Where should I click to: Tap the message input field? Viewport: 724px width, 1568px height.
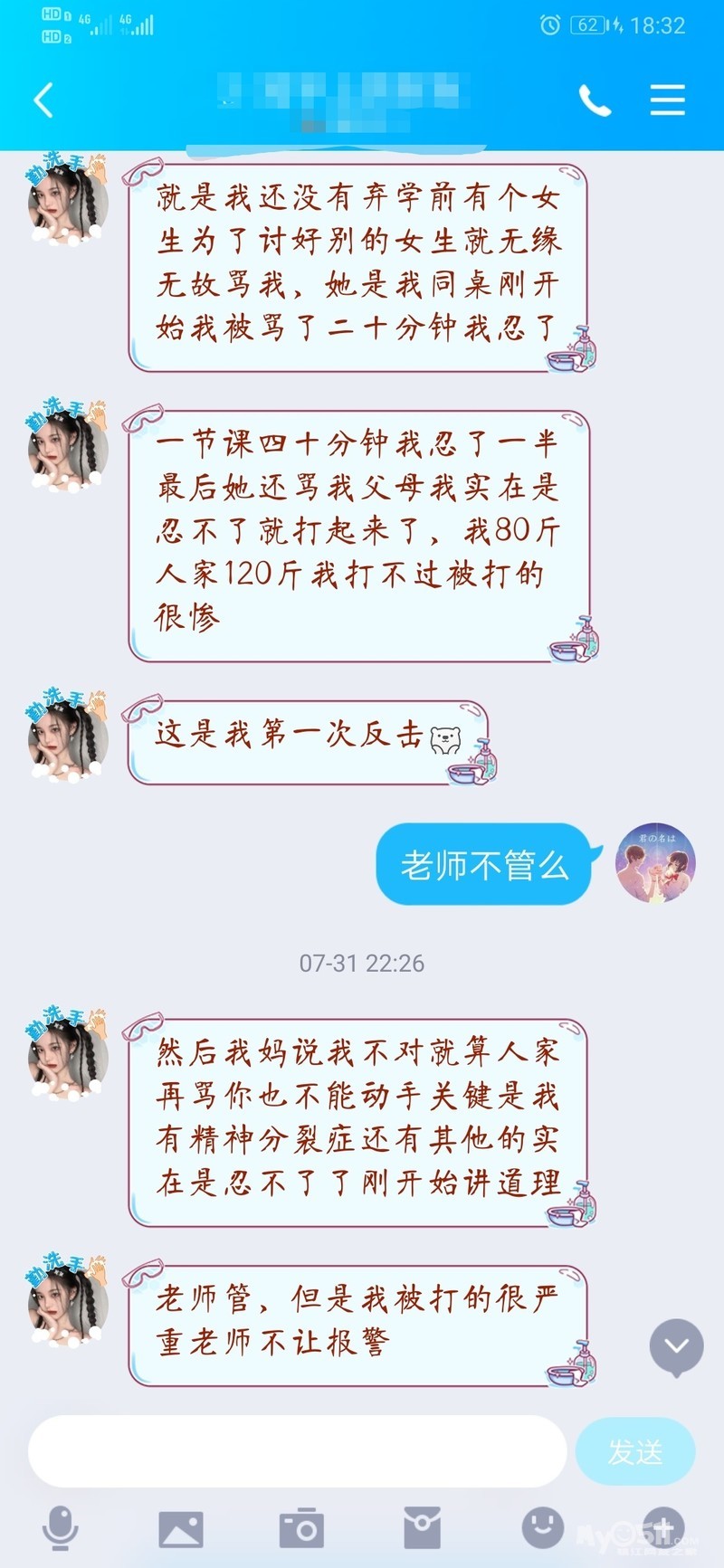point(297,1451)
